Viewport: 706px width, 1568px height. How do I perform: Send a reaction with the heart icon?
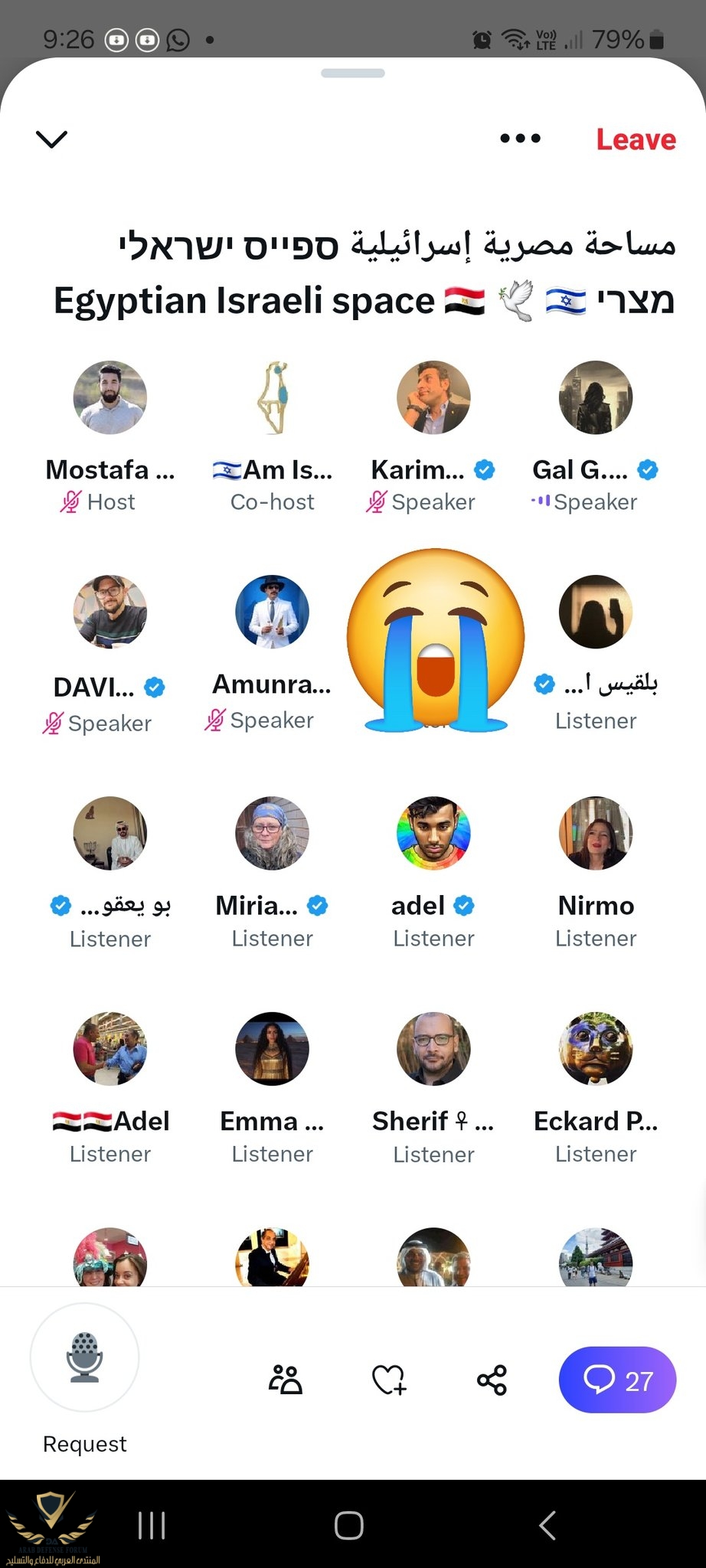point(389,1380)
